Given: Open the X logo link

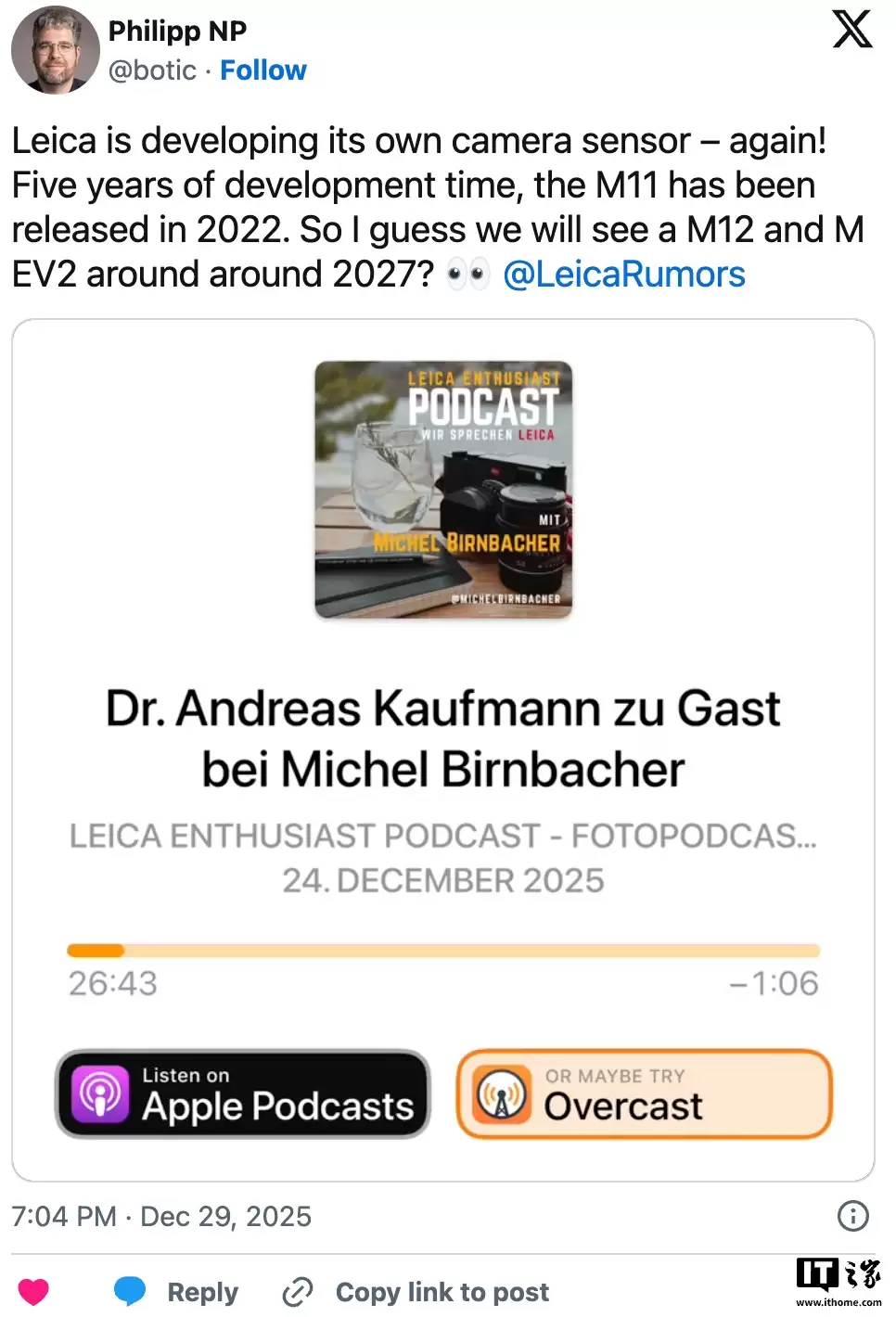Looking at the screenshot, I should 851,29.
